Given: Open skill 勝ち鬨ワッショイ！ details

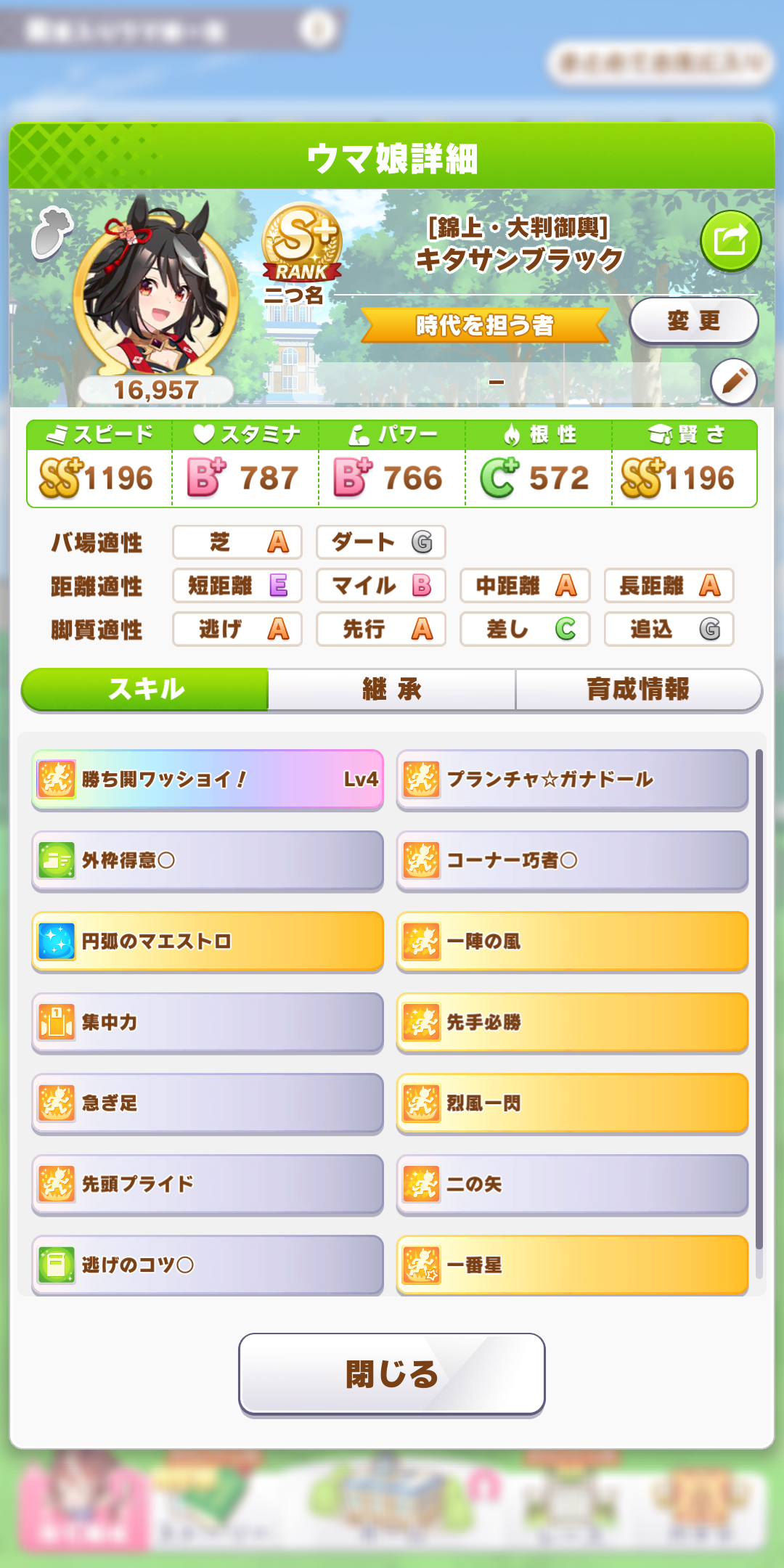Looking at the screenshot, I should (208, 780).
